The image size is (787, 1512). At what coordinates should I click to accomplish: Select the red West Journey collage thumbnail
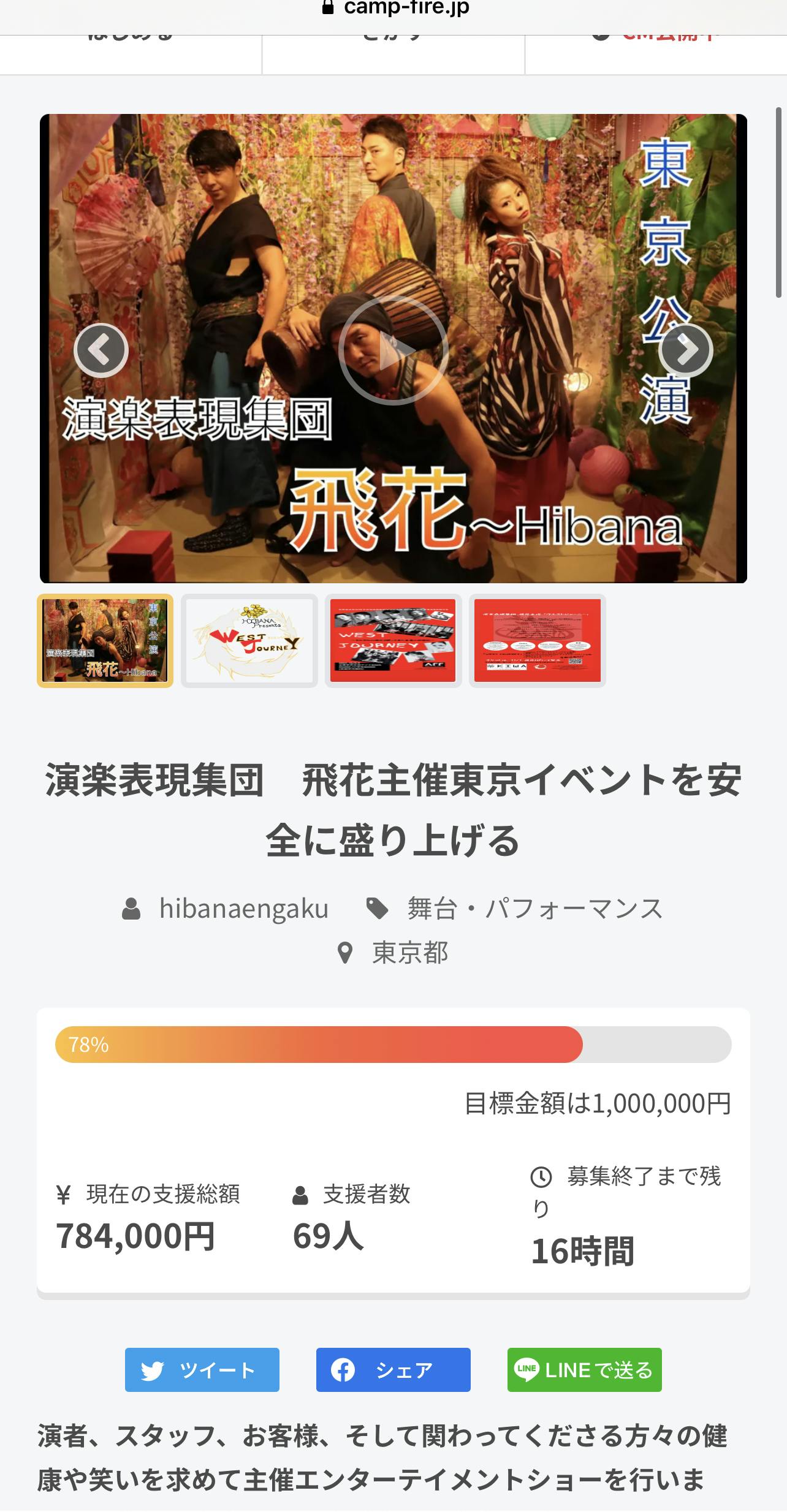pyautogui.click(x=393, y=641)
